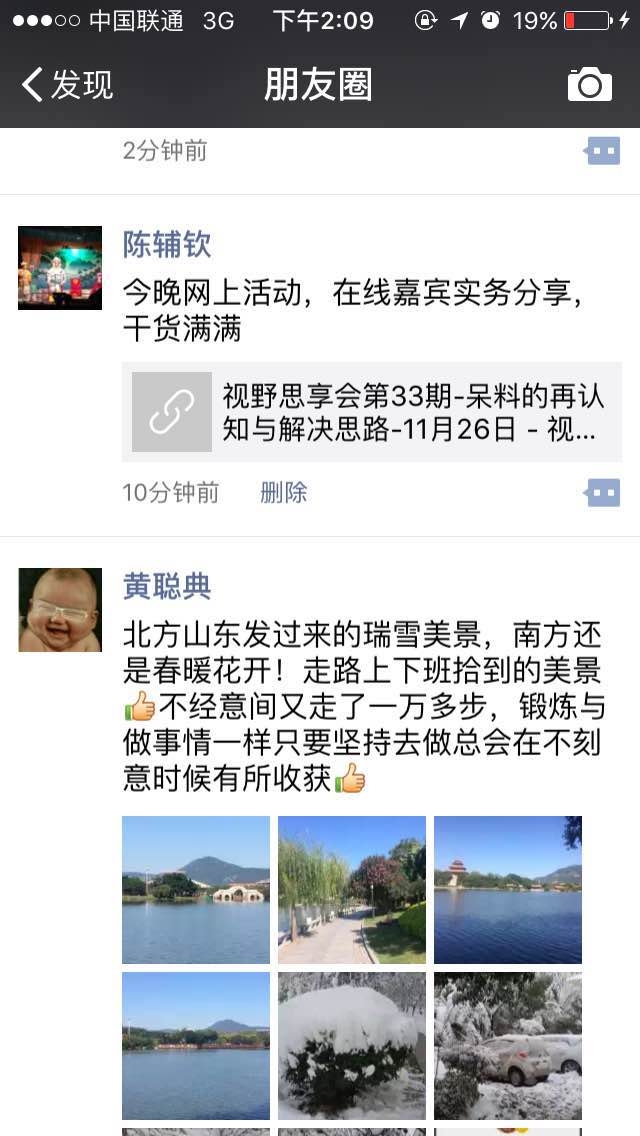Open the camera to post a moment

pyautogui.click(x=590, y=85)
